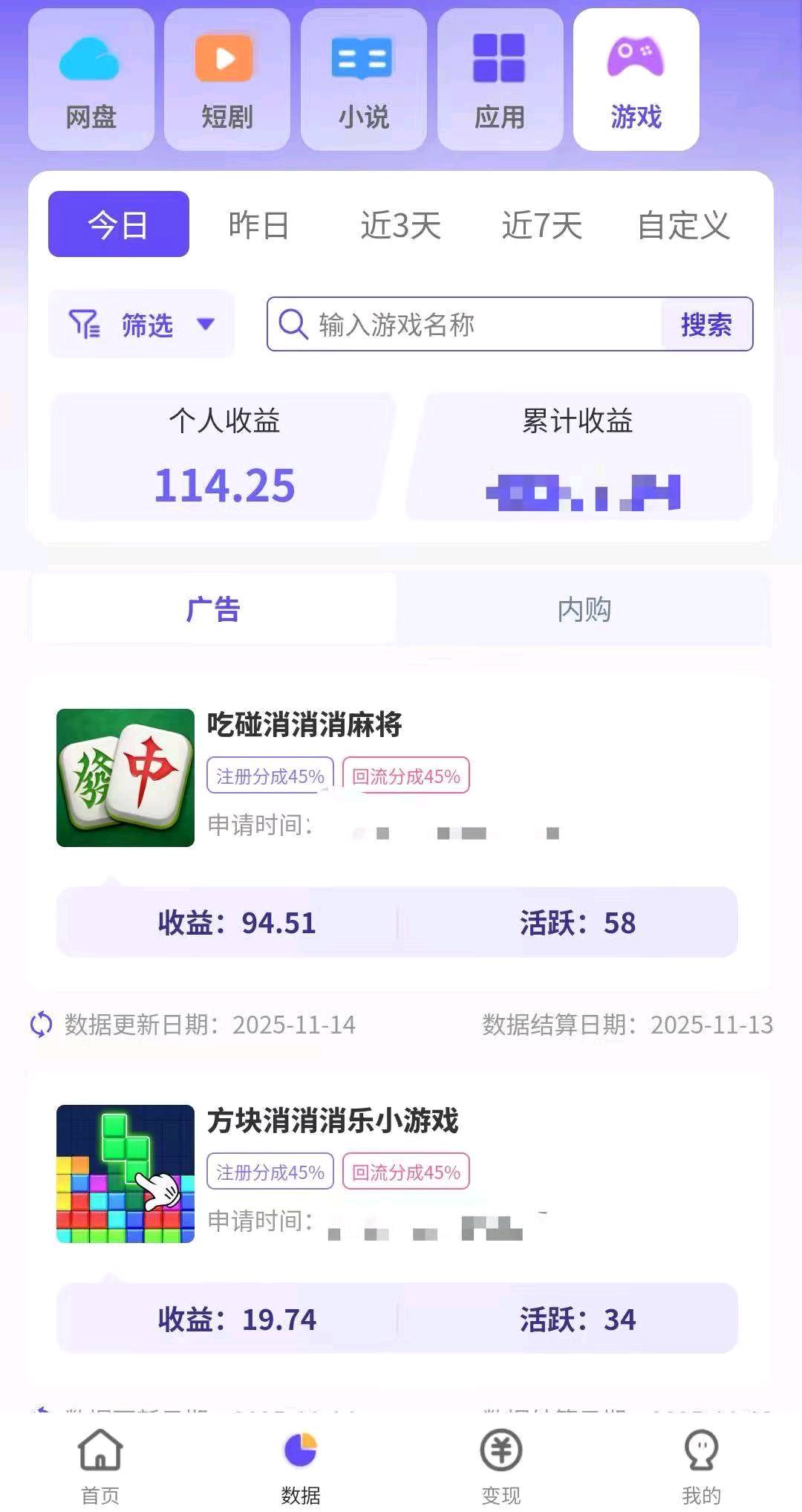Expand the 筛选 filter dropdown
The width and height of the screenshot is (802, 1512).
[141, 325]
